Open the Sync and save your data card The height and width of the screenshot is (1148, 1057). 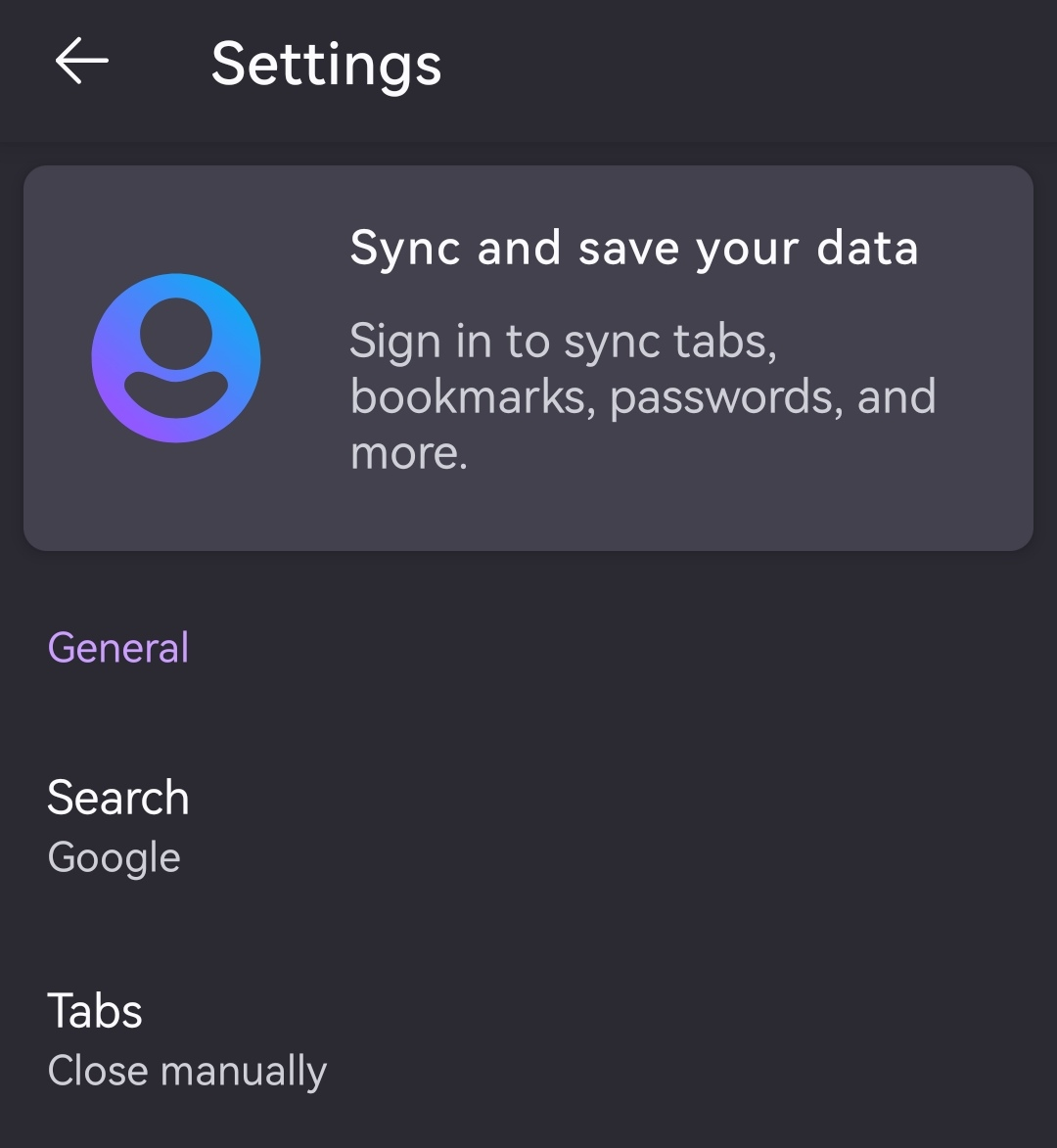coord(528,357)
